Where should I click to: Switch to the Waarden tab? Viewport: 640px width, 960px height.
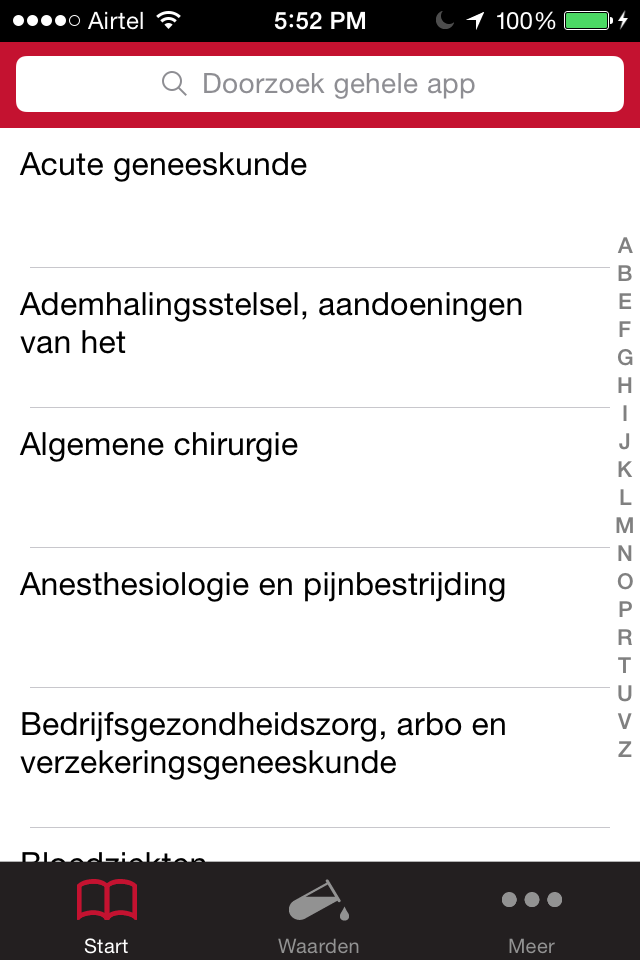click(319, 916)
